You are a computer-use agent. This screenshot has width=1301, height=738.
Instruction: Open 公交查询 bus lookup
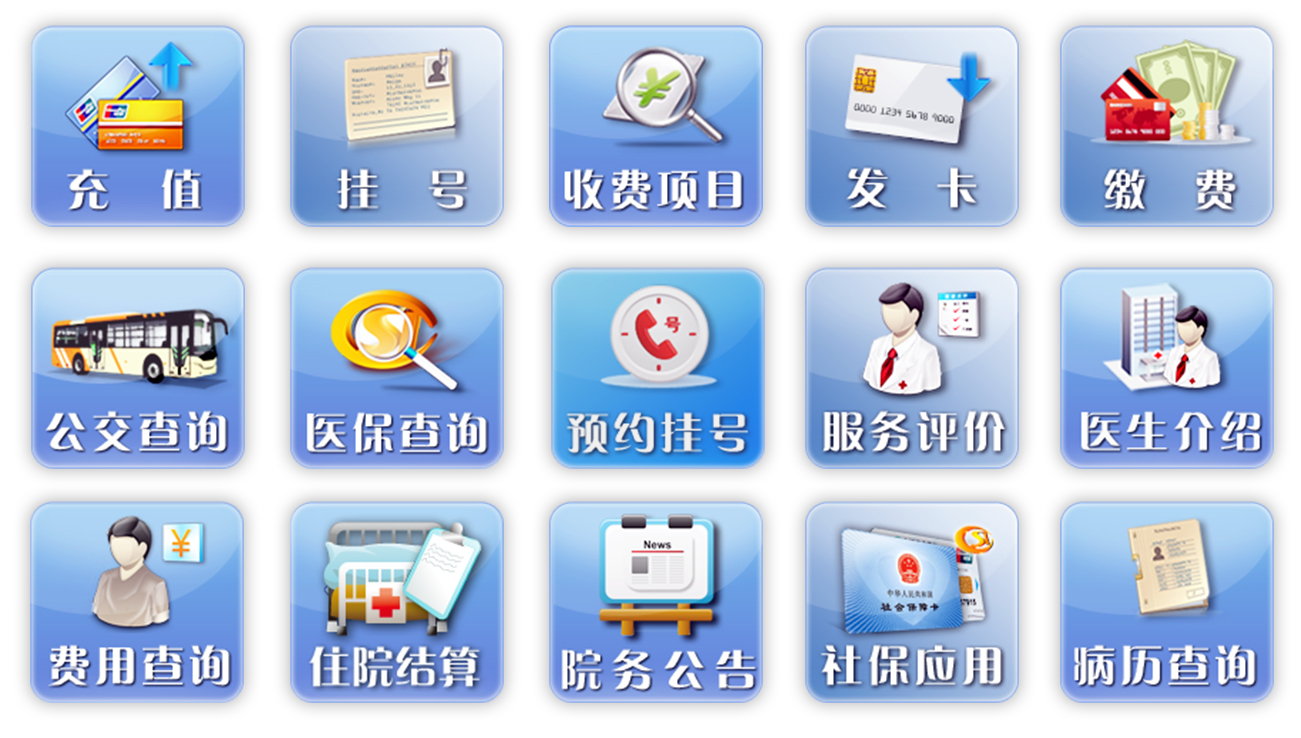click(138, 367)
